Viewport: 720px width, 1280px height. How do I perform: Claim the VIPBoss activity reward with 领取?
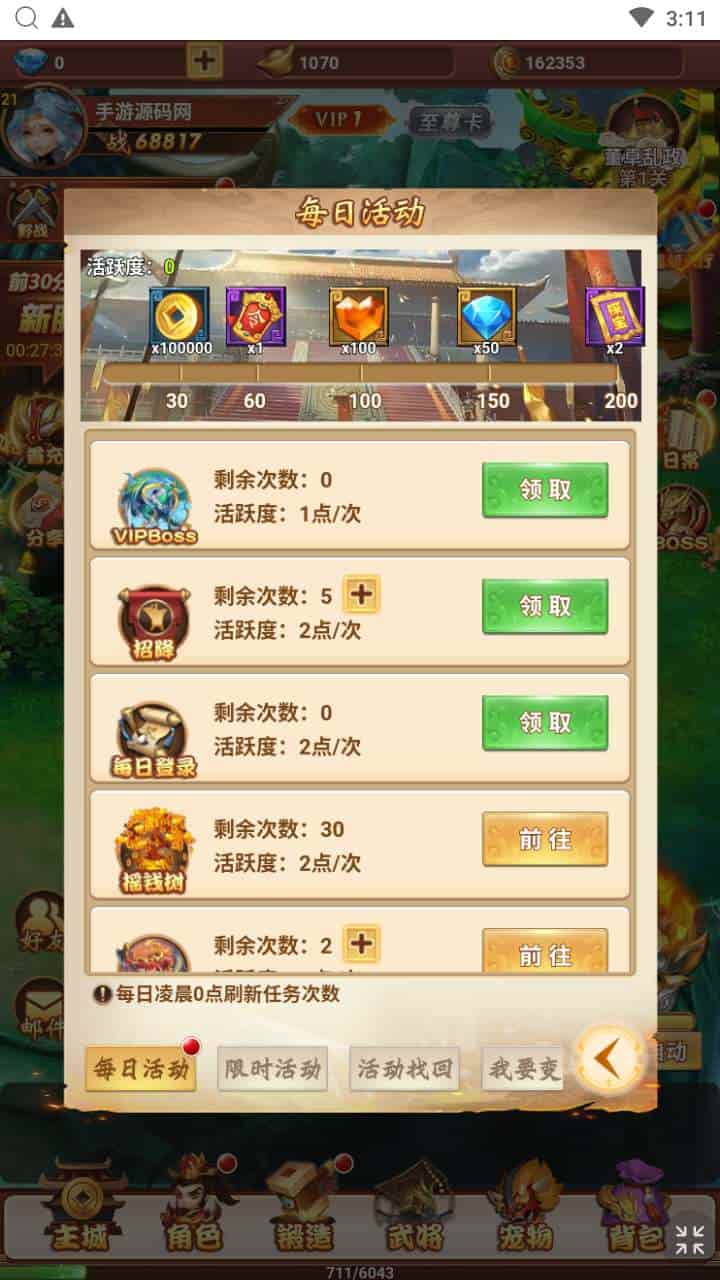coord(545,490)
